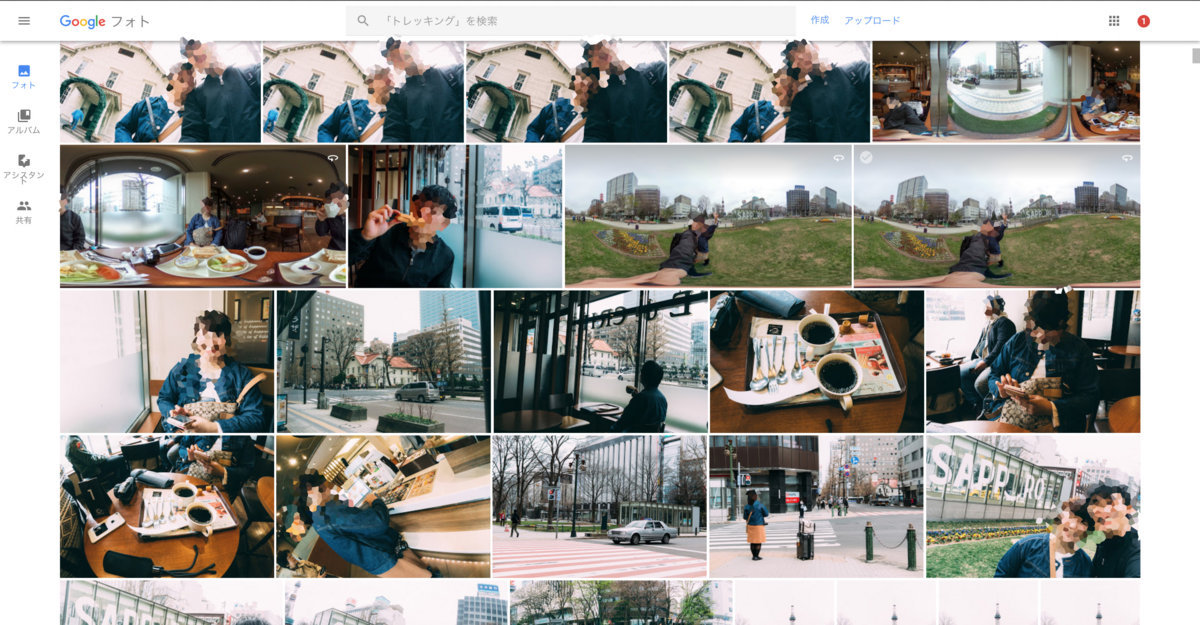Image resolution: width=1200 pixels, height=625 pixels.
Task: Open the cafe interior 360 panorama photo
Action: (203, 216)
